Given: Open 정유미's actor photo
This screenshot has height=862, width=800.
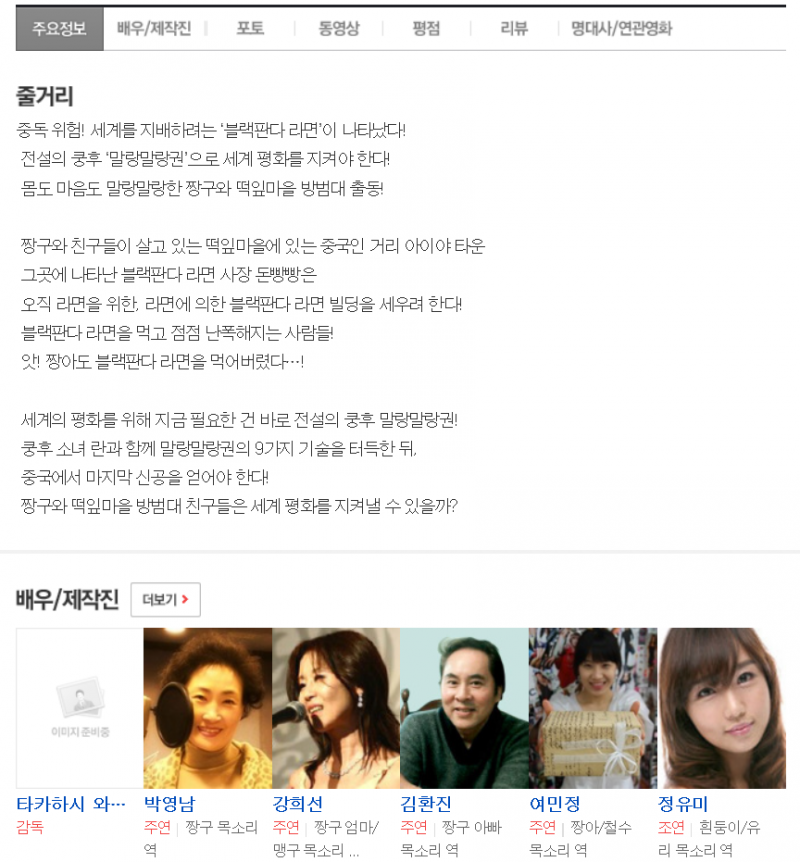Looking at the screenshot, I should point(722,708).
